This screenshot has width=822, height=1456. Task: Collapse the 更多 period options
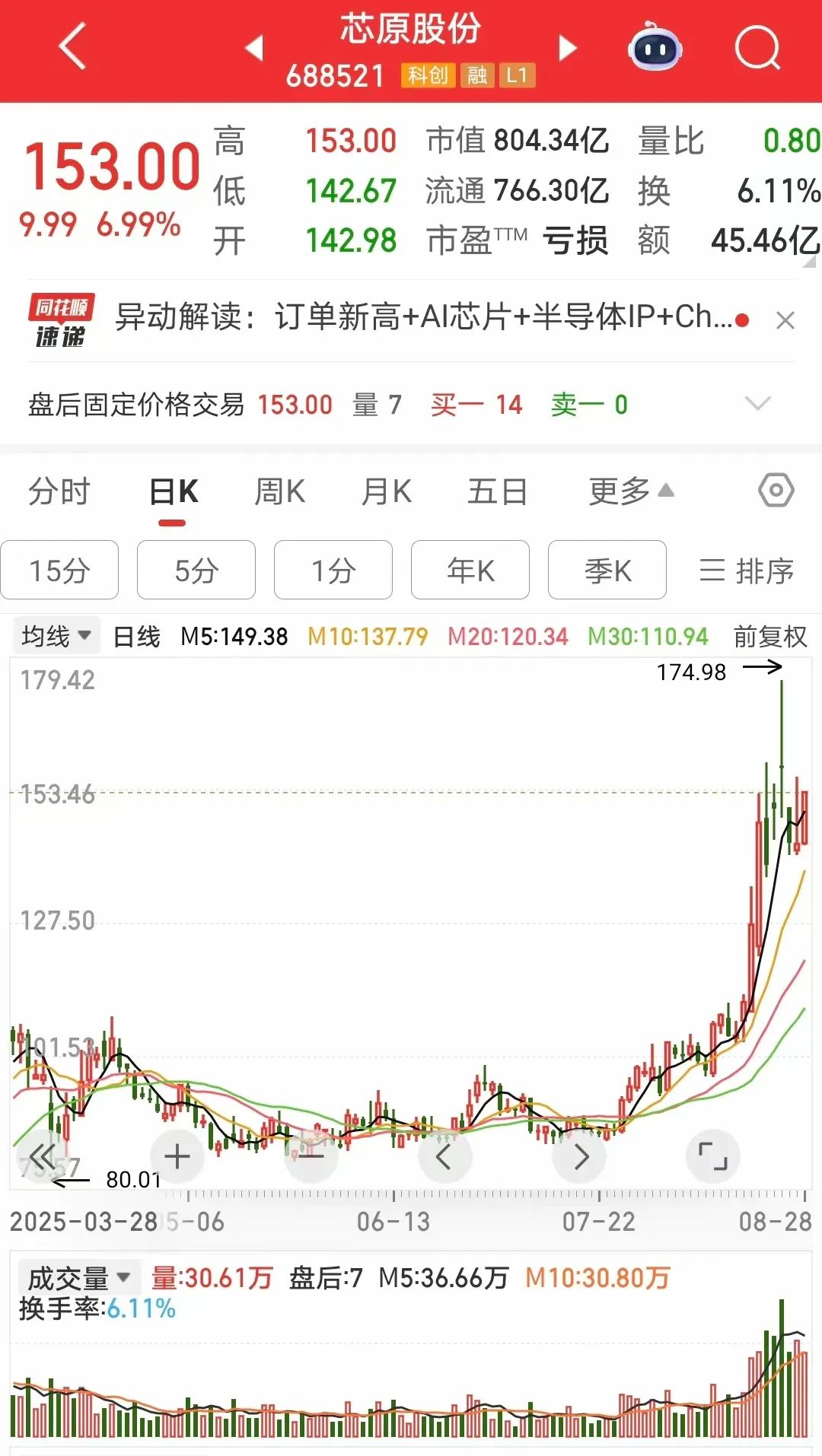pos(631,491)
